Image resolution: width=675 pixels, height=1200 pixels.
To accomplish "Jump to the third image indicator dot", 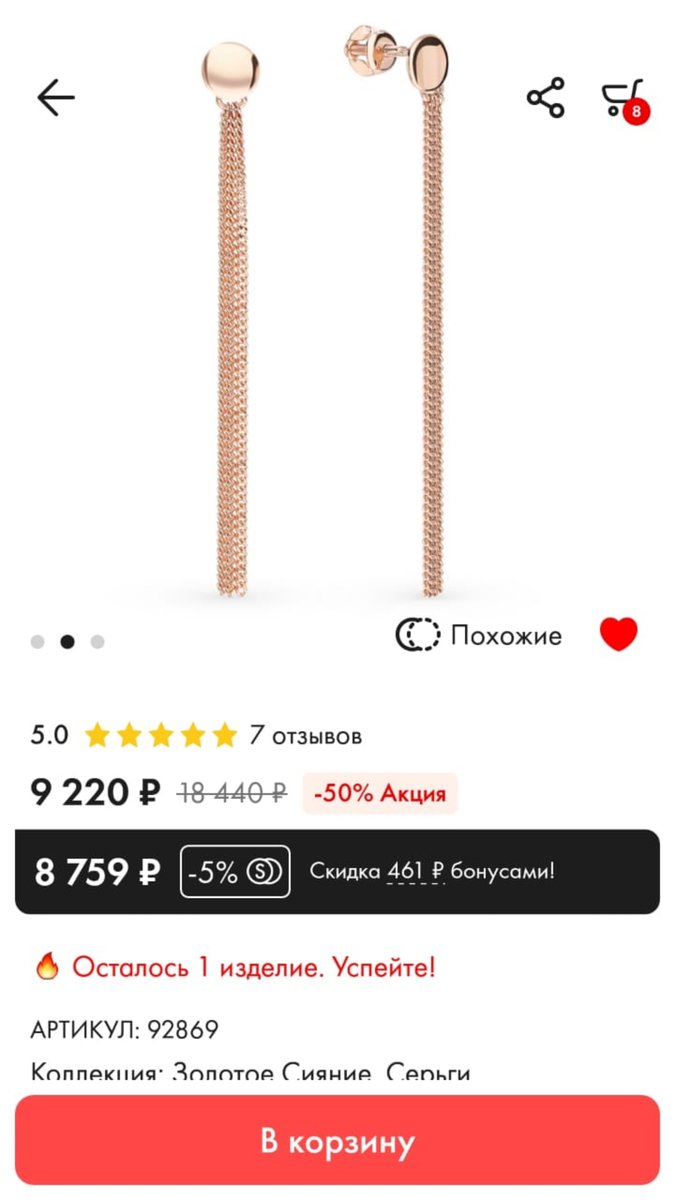I will (x=97, y=642).
